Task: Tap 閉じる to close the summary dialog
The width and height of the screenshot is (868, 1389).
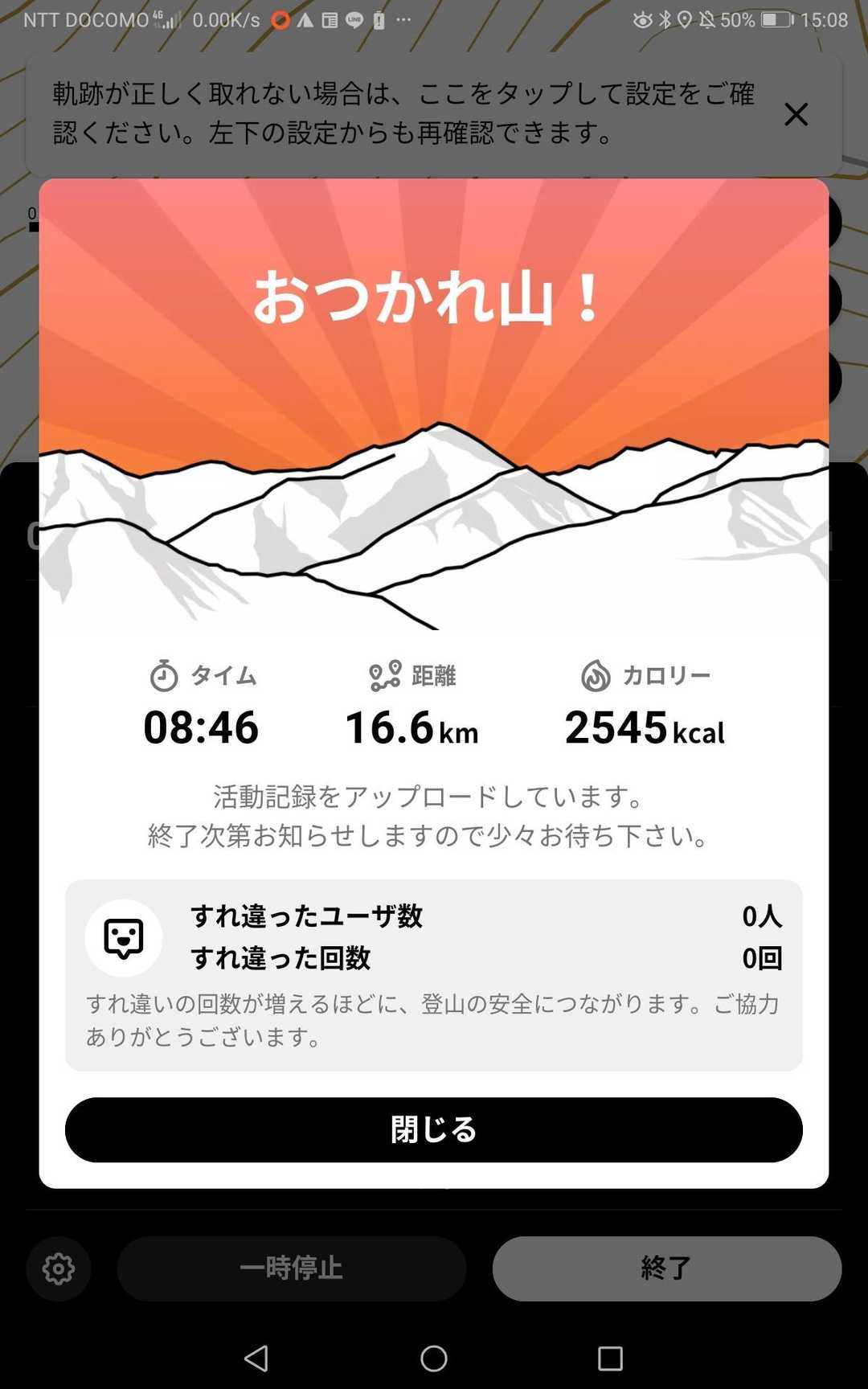Action: pyautogui.click(x=433, y=1129)
